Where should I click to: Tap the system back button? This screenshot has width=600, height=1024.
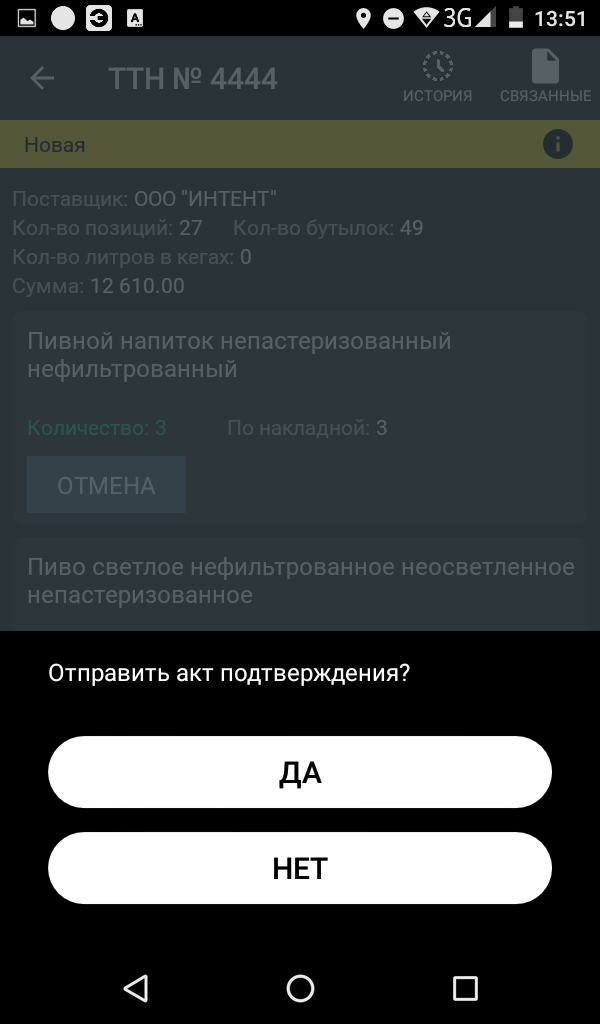click(136, 988)
